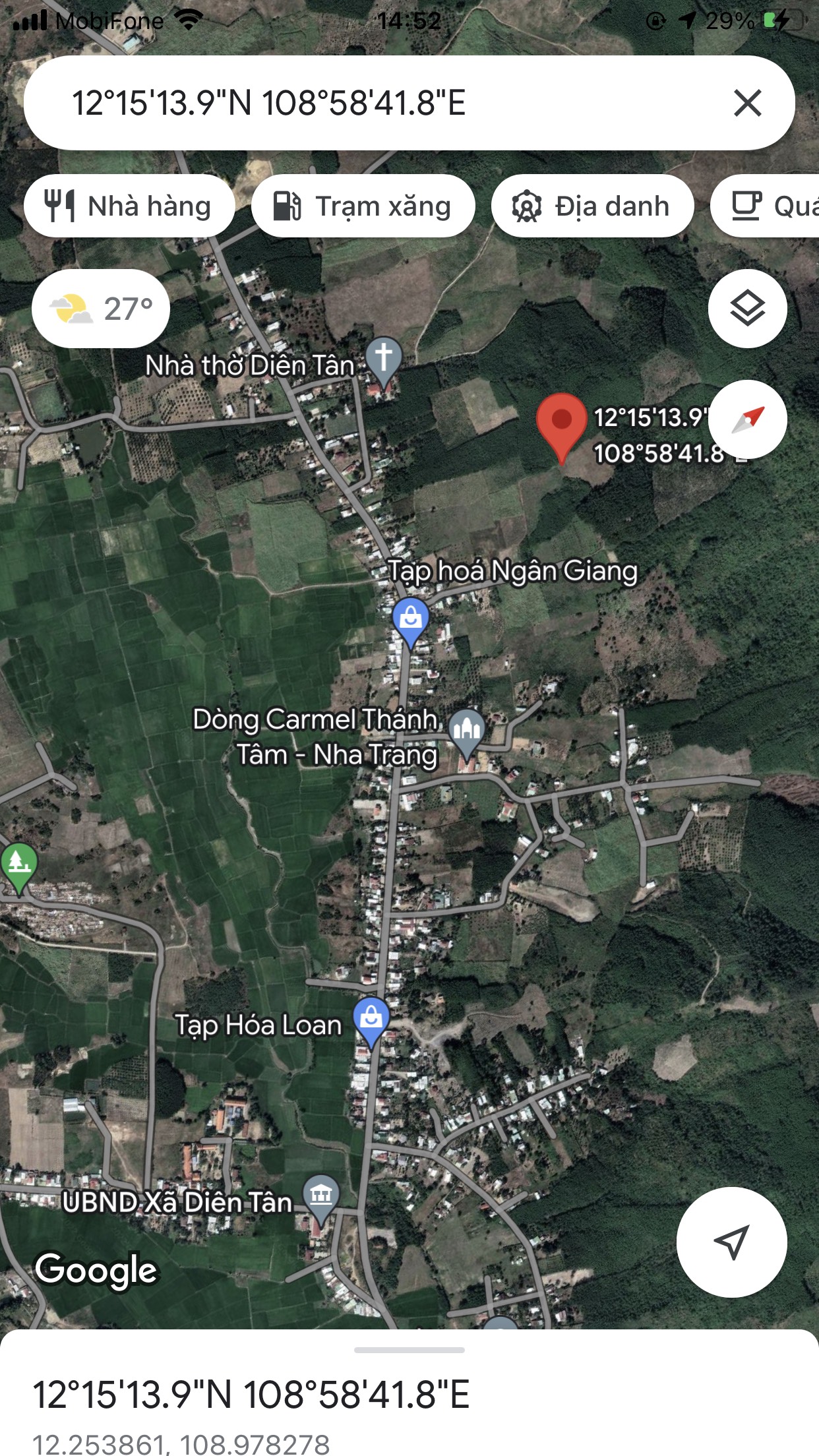The image size is (819, 1456).
Task: Open the weather 27° widget
Action: [x=101, y=309]
